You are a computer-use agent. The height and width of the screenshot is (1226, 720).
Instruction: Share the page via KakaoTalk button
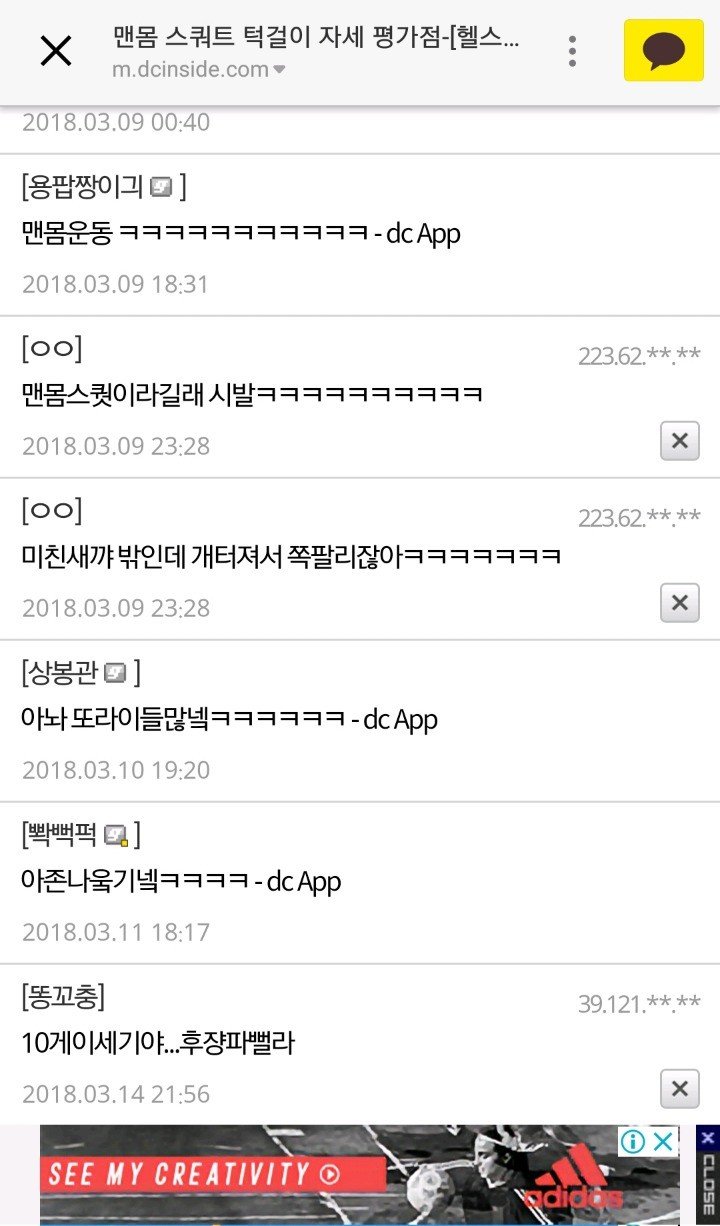[664, 50]
